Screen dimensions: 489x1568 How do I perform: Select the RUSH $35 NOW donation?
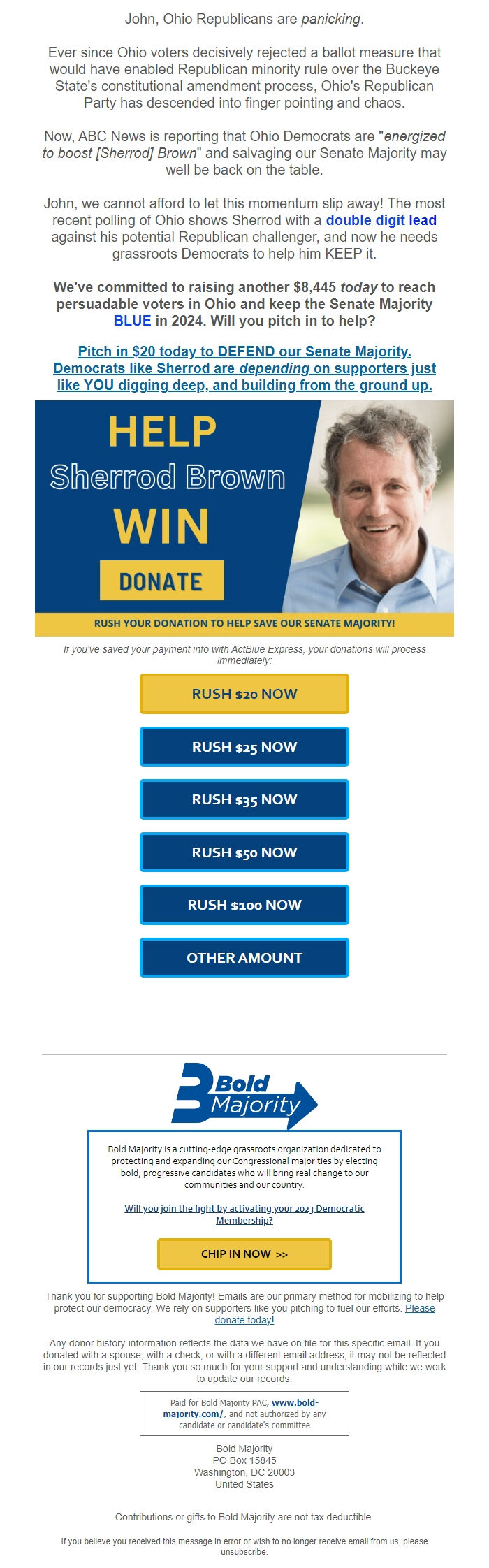click(244, 799)
